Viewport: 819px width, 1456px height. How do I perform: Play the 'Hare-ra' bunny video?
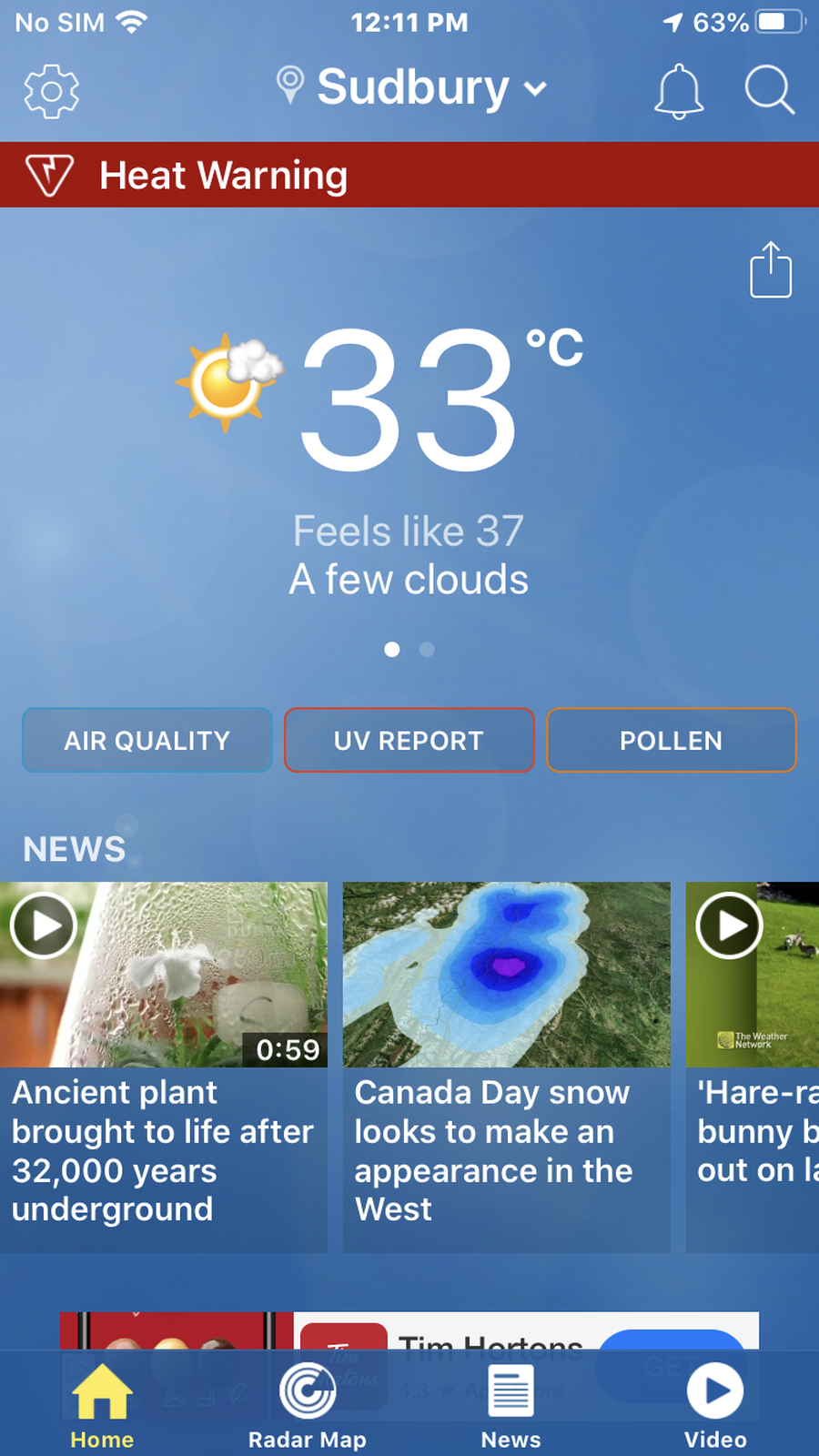728,925
